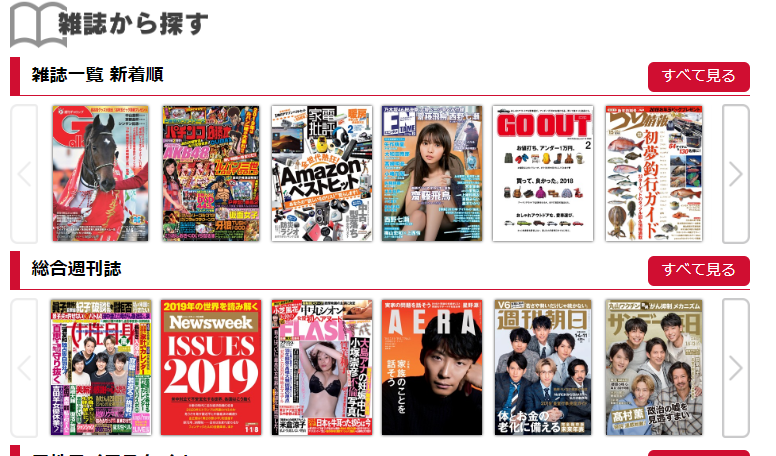
Task: Open the 女性自身 magazine
Action: coord(100,367)
